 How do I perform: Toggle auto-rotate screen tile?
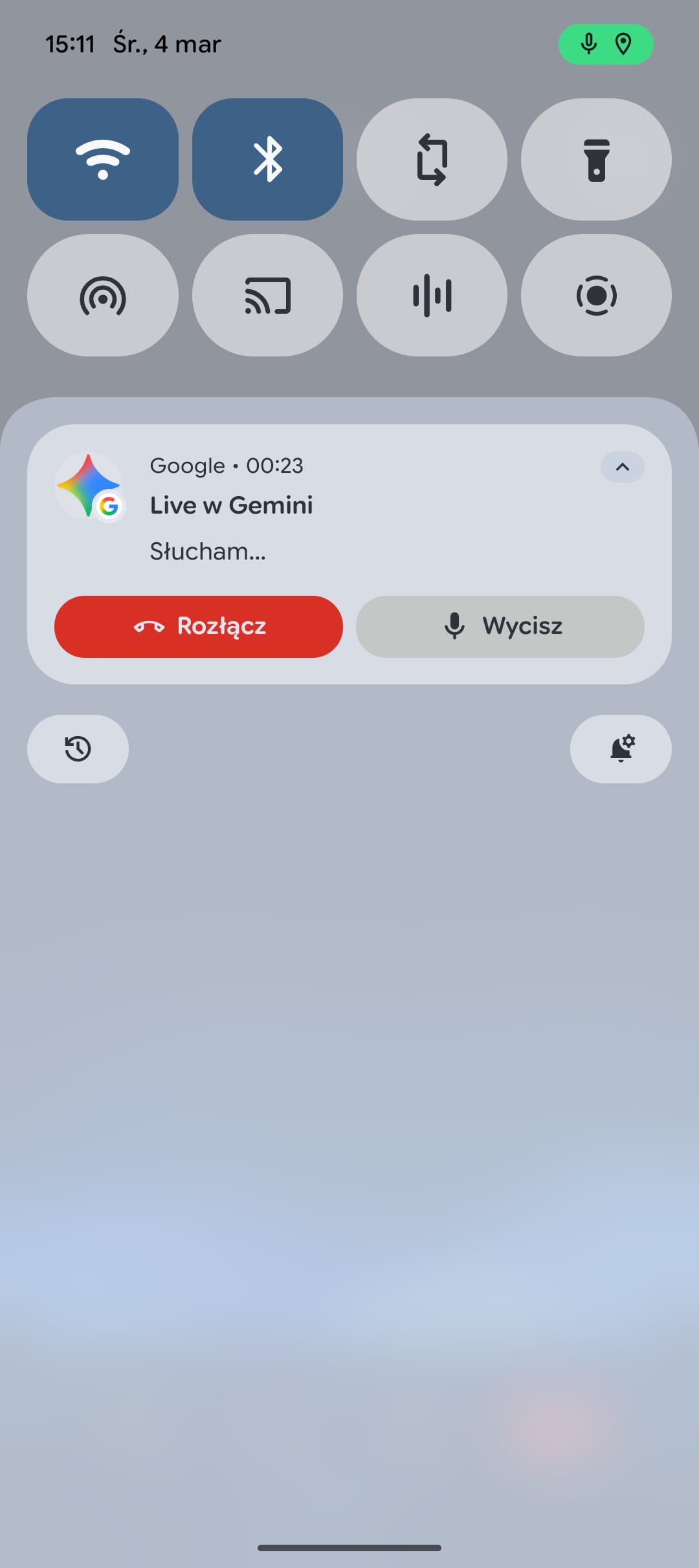[x=432, y=159]
